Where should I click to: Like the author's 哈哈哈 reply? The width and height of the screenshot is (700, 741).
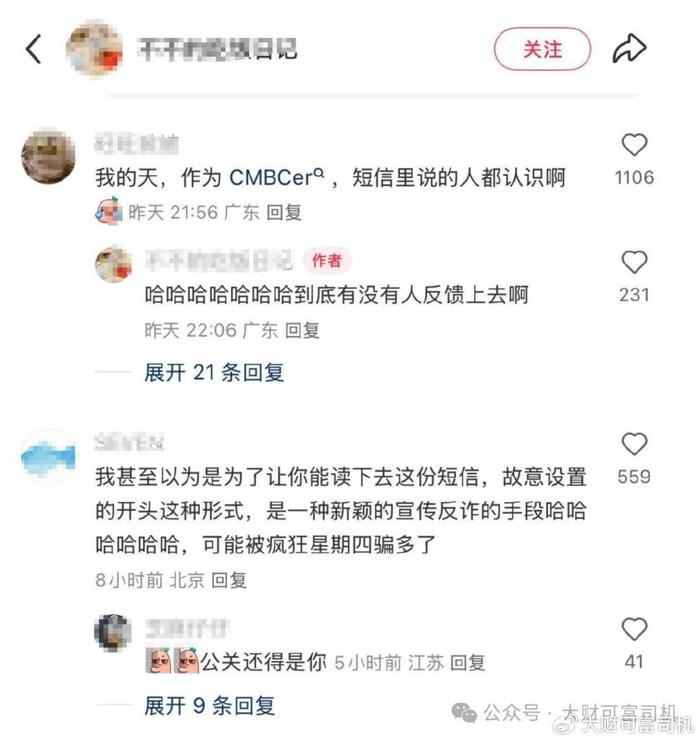[635, 263]
